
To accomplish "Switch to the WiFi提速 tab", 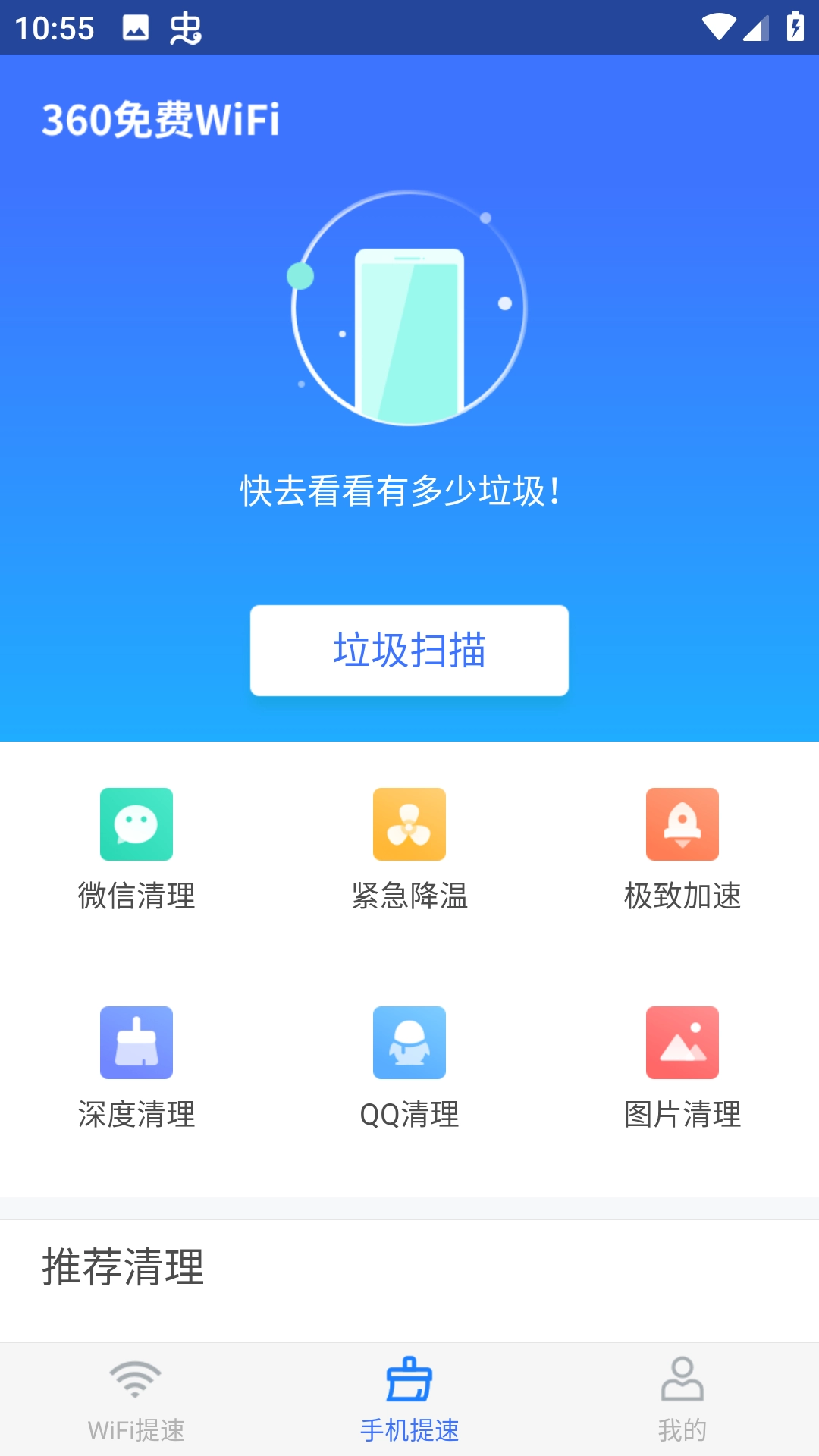I will pyautogui.click(x=136, y=1400).
